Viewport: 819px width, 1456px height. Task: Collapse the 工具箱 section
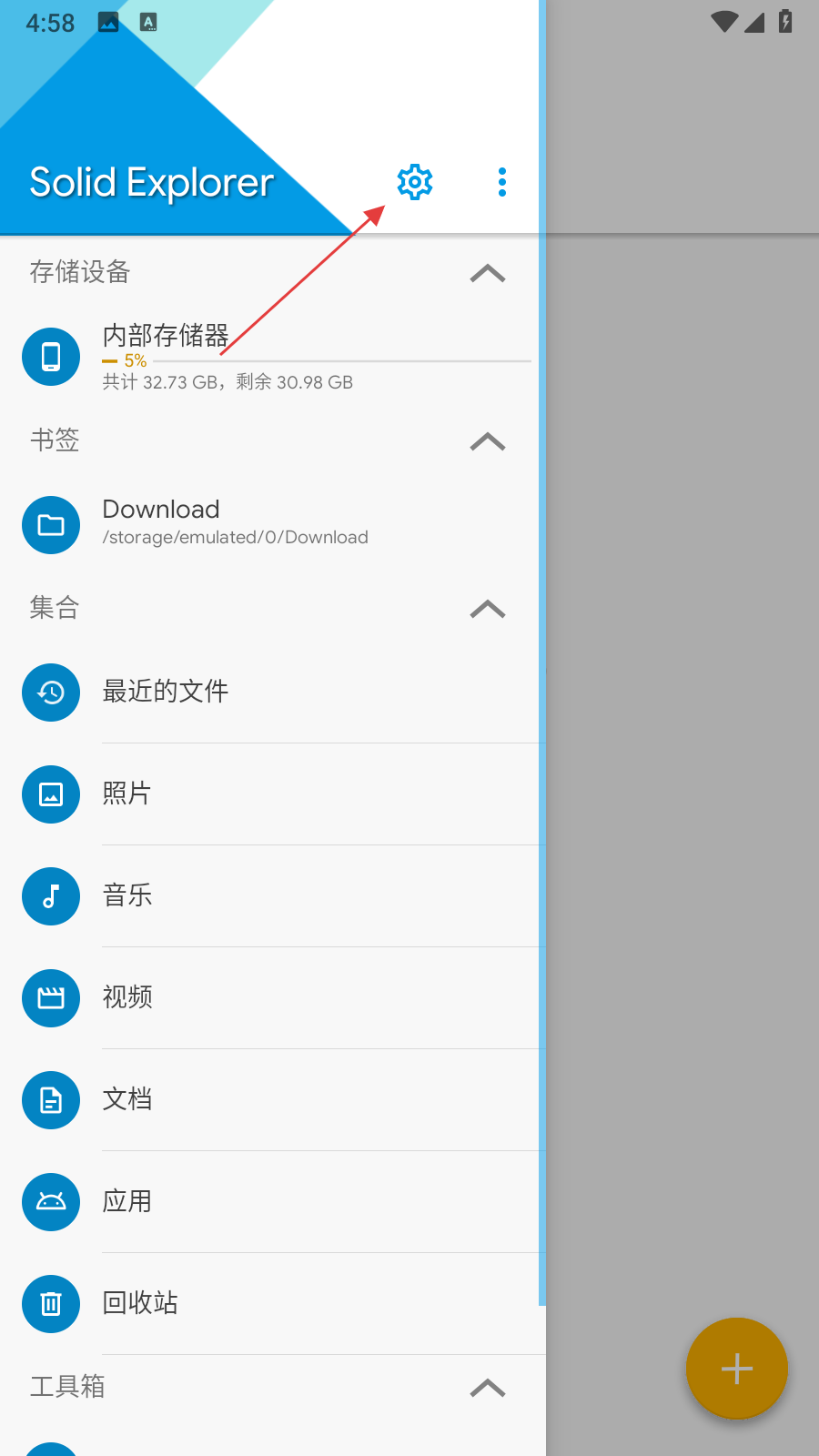(x=488, y=1388)
